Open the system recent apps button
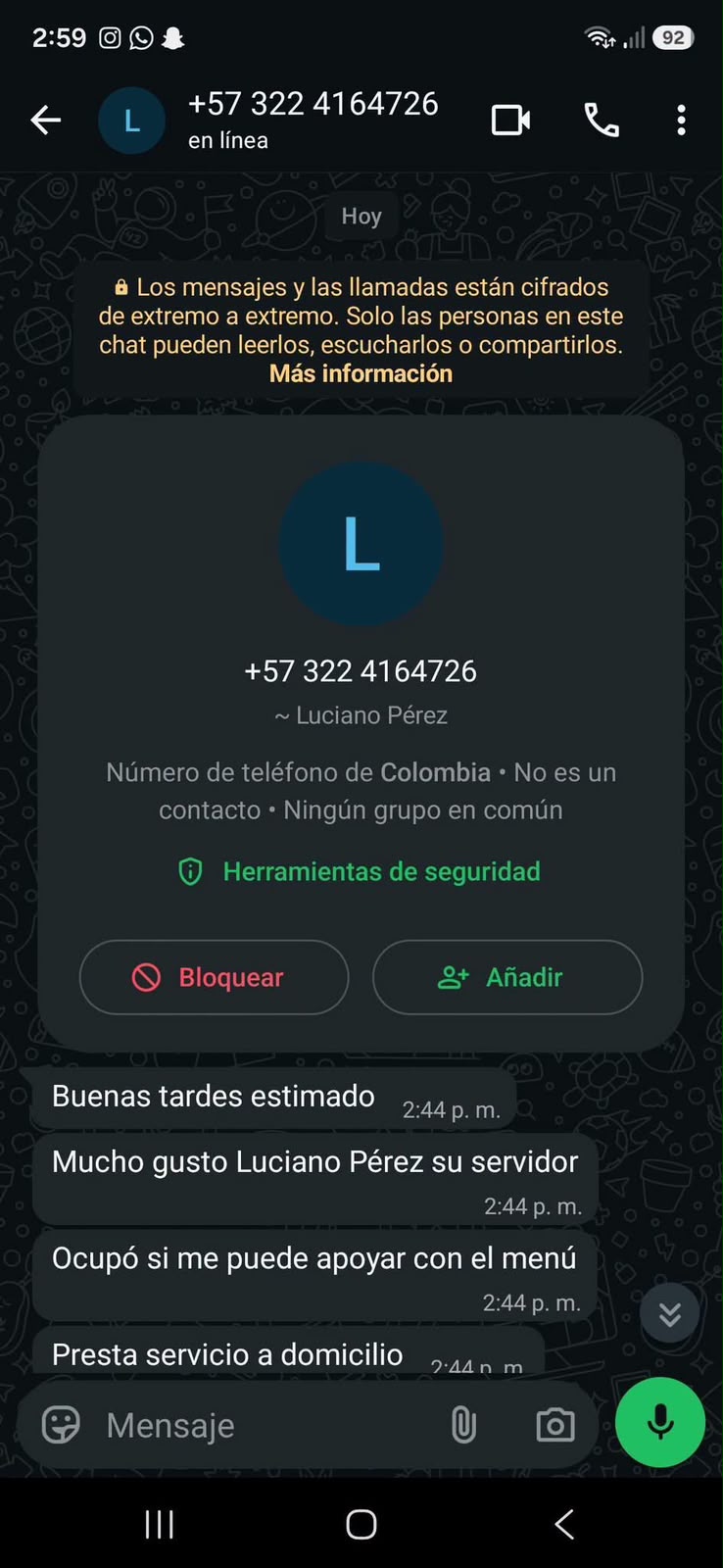This screenshot has width=723, height=1568. [160, 1524]
